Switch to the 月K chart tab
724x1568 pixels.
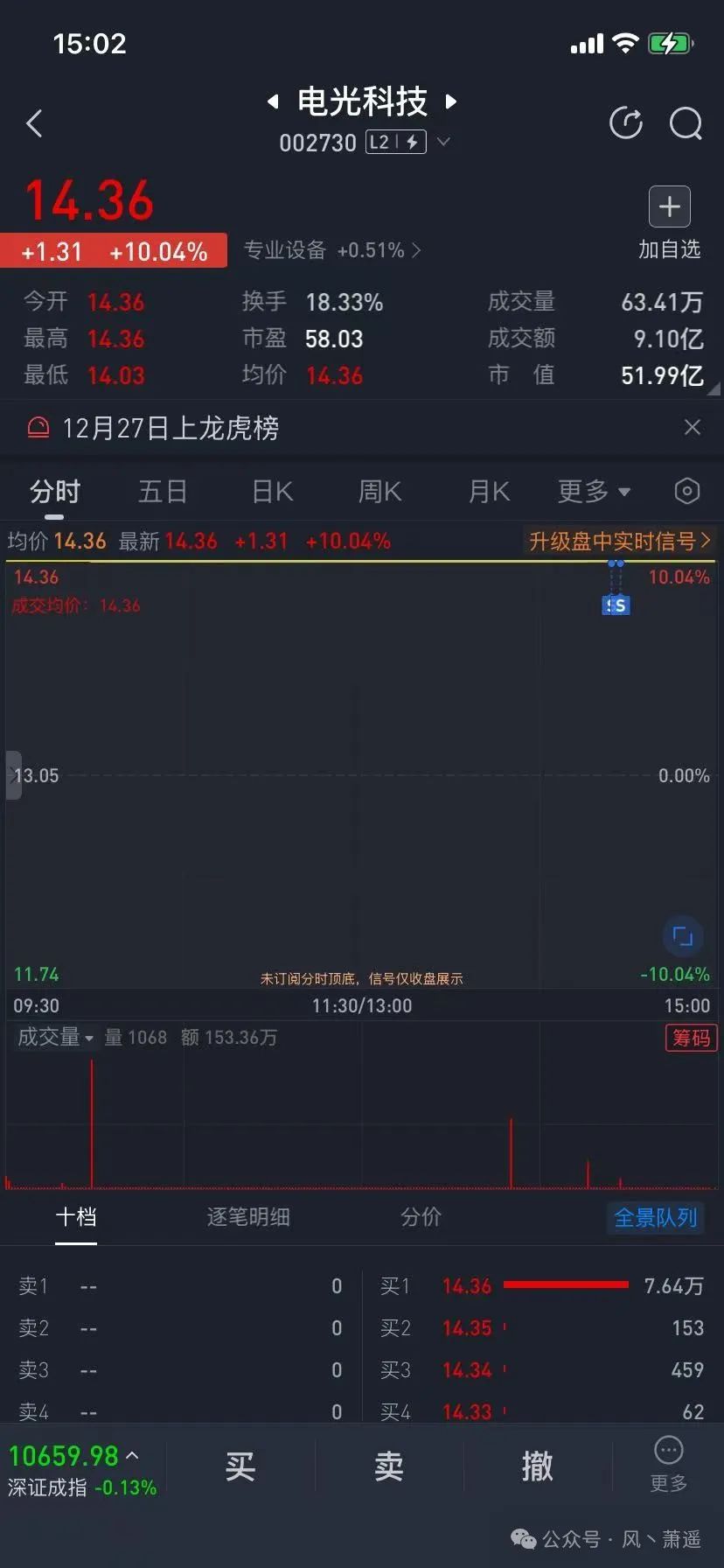tap(489, 491)
